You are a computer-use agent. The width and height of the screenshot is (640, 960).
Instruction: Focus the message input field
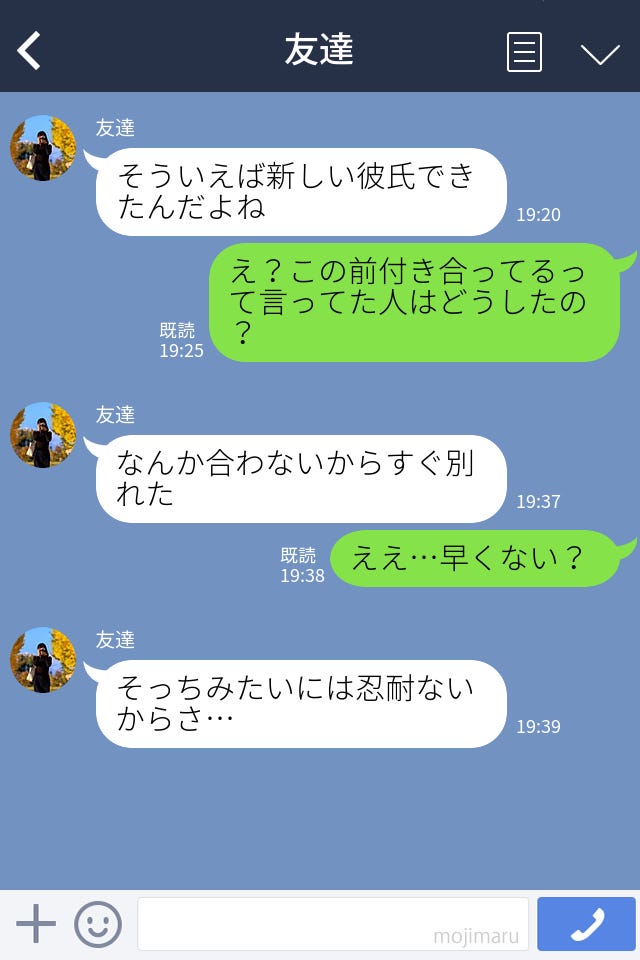(x=332, y=924)
